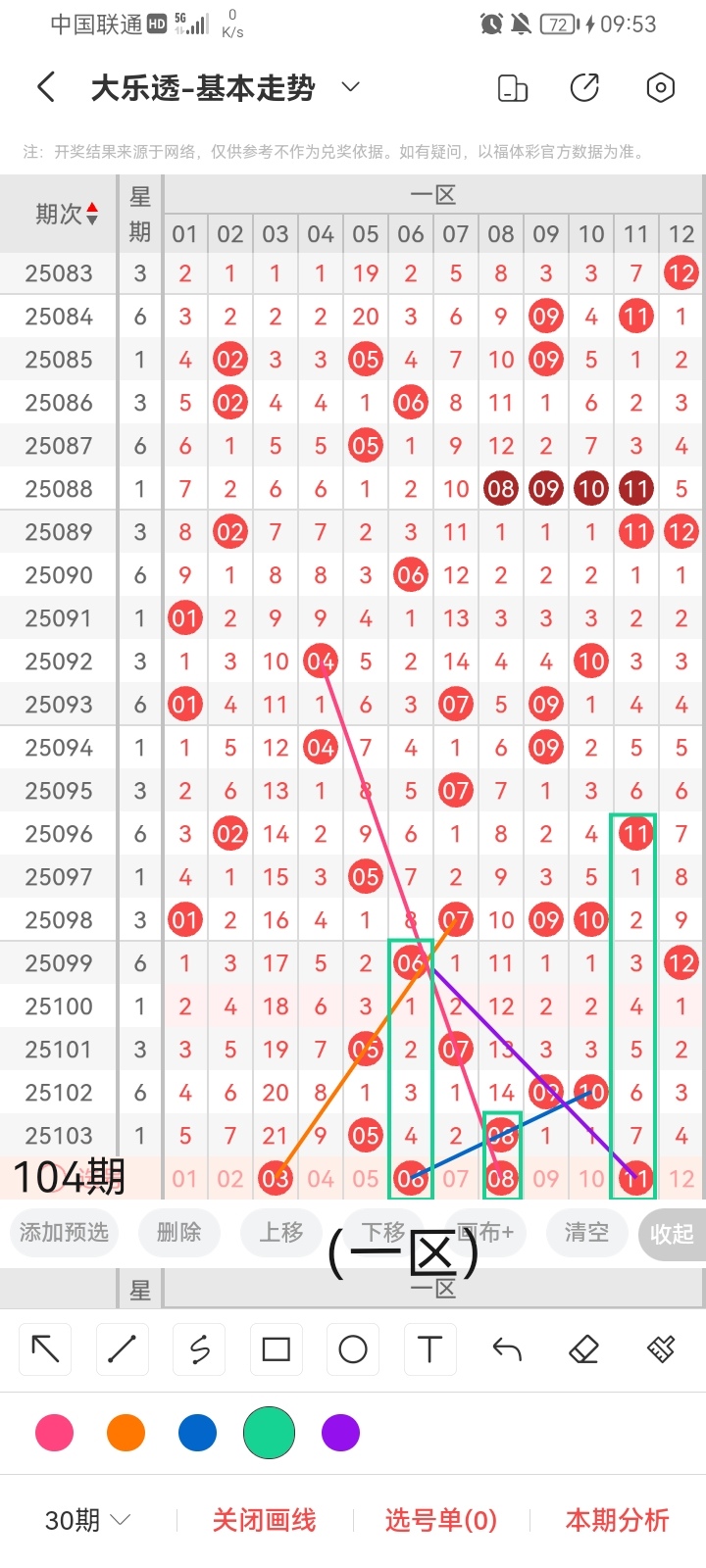Open the 30期 period dropdown
Viewport: 706px width, 1568px height.
[x=88, y=1520]
